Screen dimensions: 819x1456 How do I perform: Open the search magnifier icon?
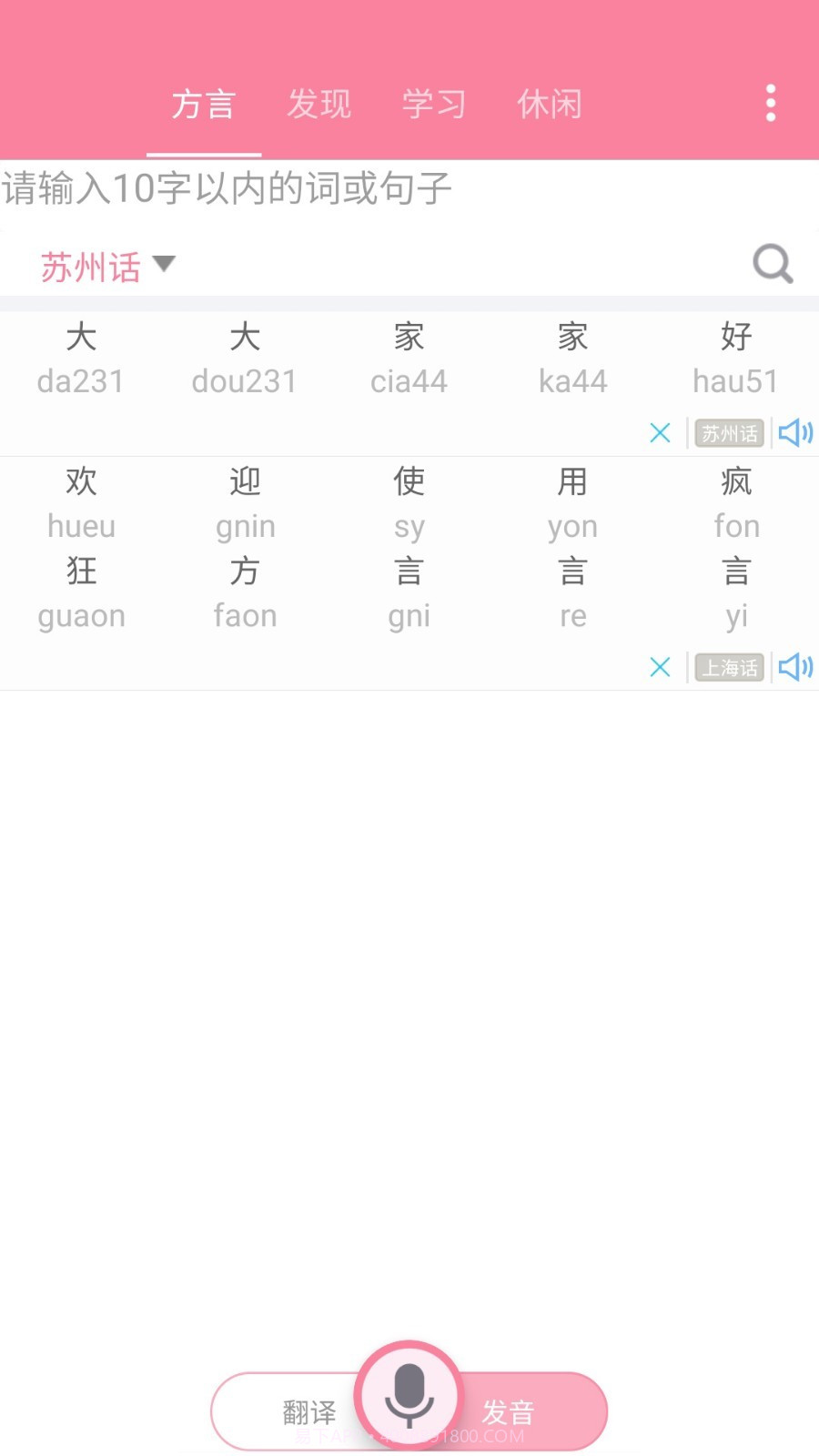773,265
